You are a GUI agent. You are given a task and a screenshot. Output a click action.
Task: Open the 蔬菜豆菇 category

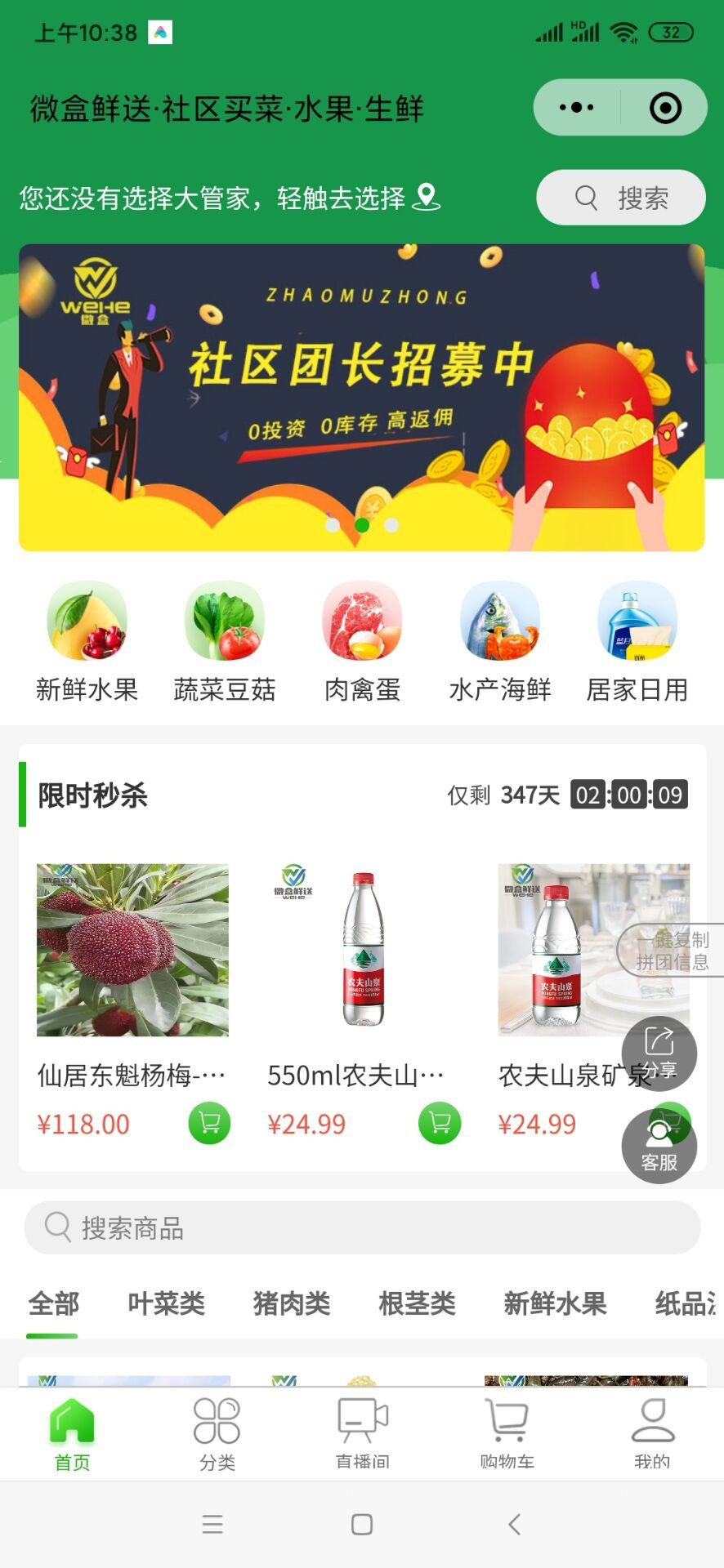click(225, 642)
